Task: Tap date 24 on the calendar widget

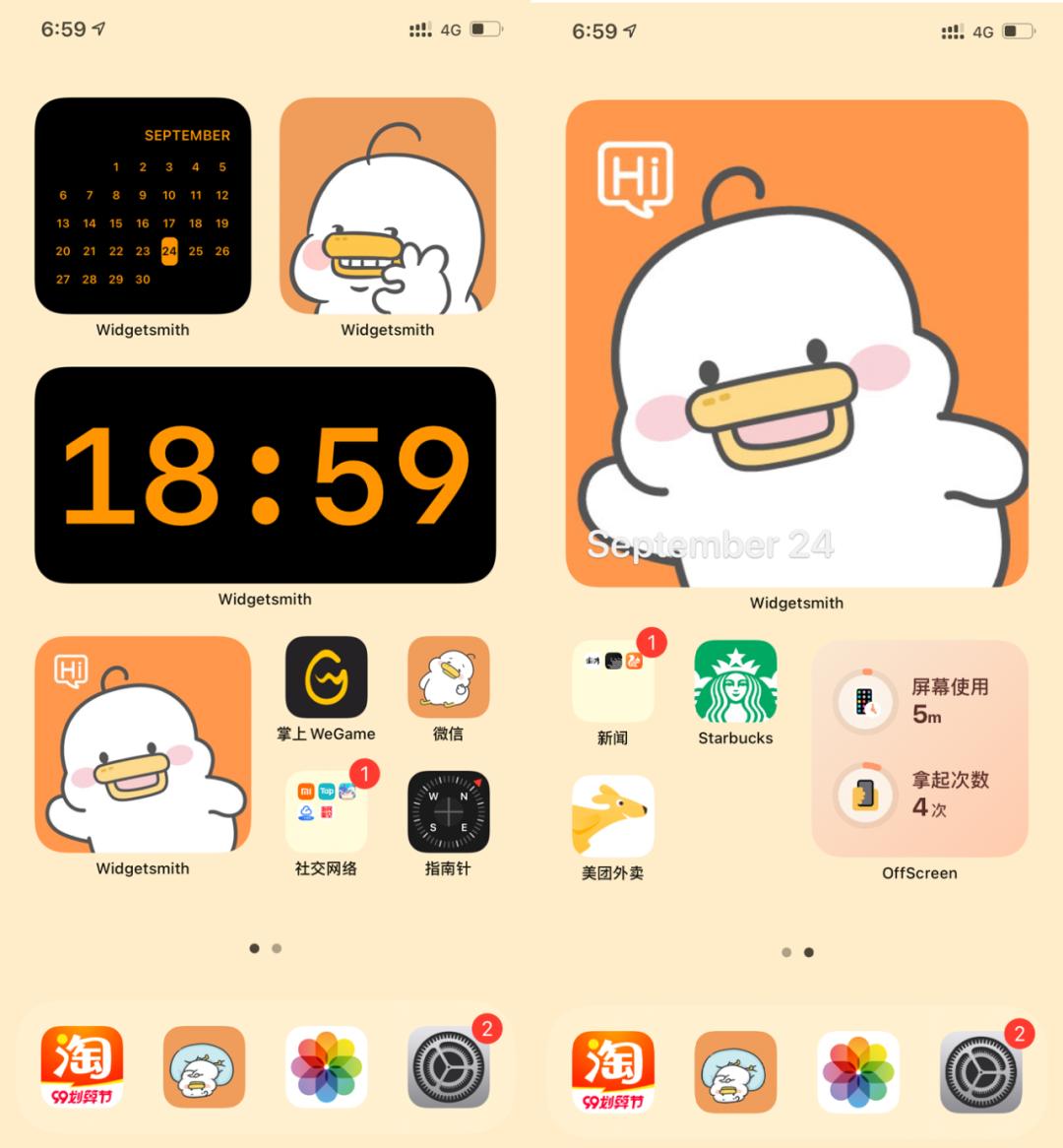Action: (x=168, y=251)
